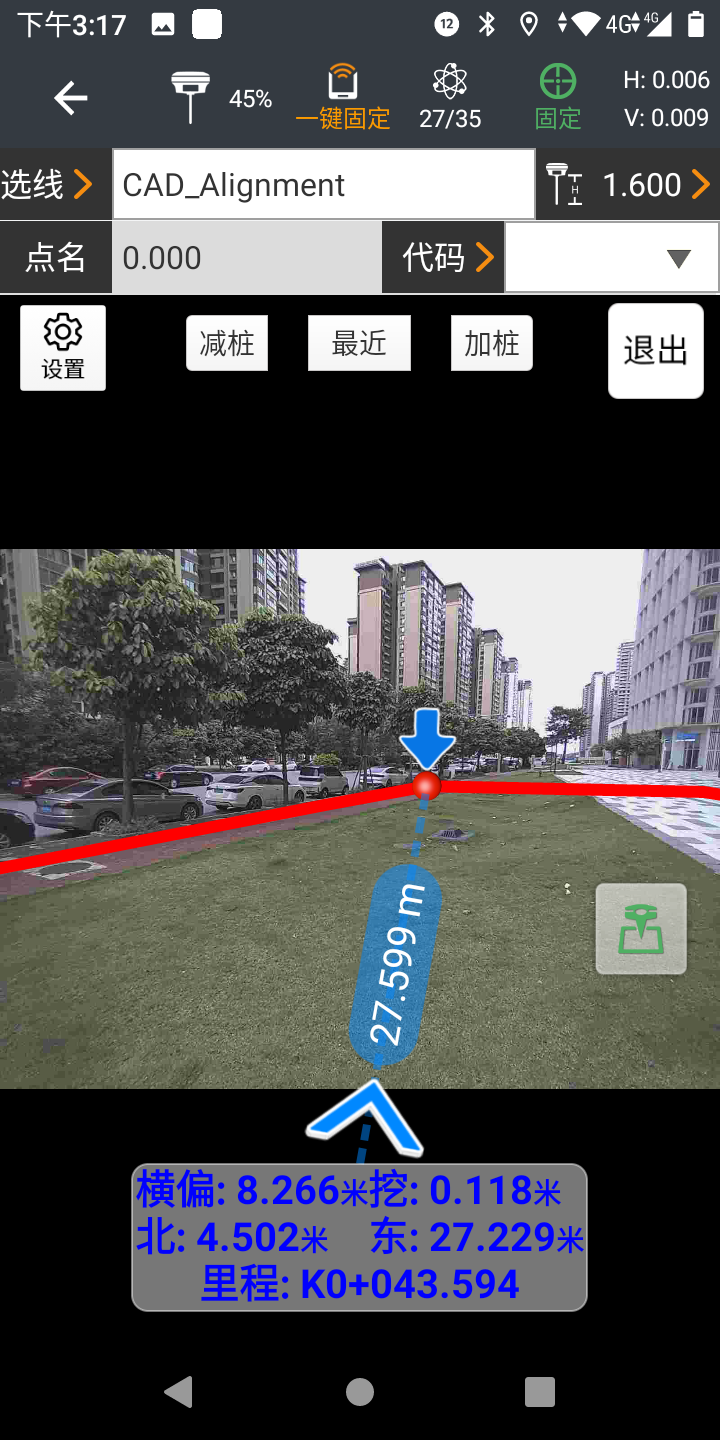Expand the code dropdown arrow

point(679,259)
